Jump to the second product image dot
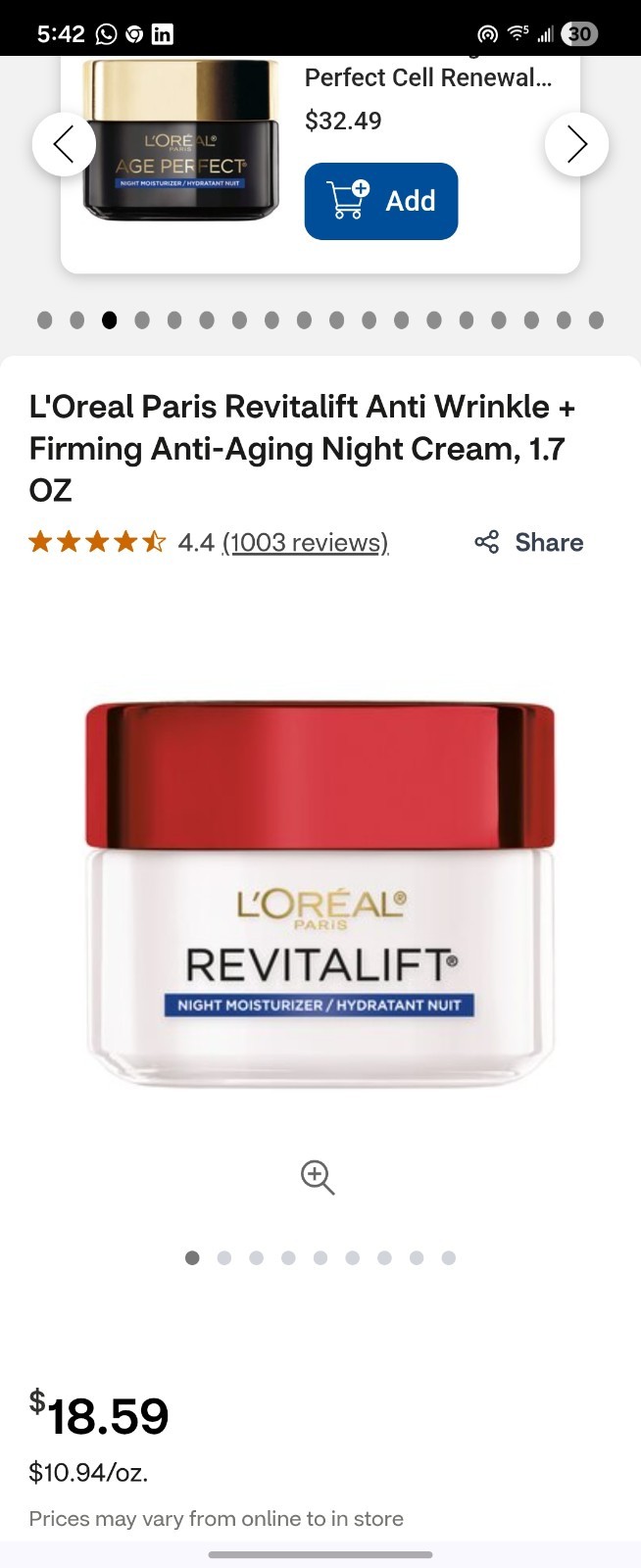 224,1257
